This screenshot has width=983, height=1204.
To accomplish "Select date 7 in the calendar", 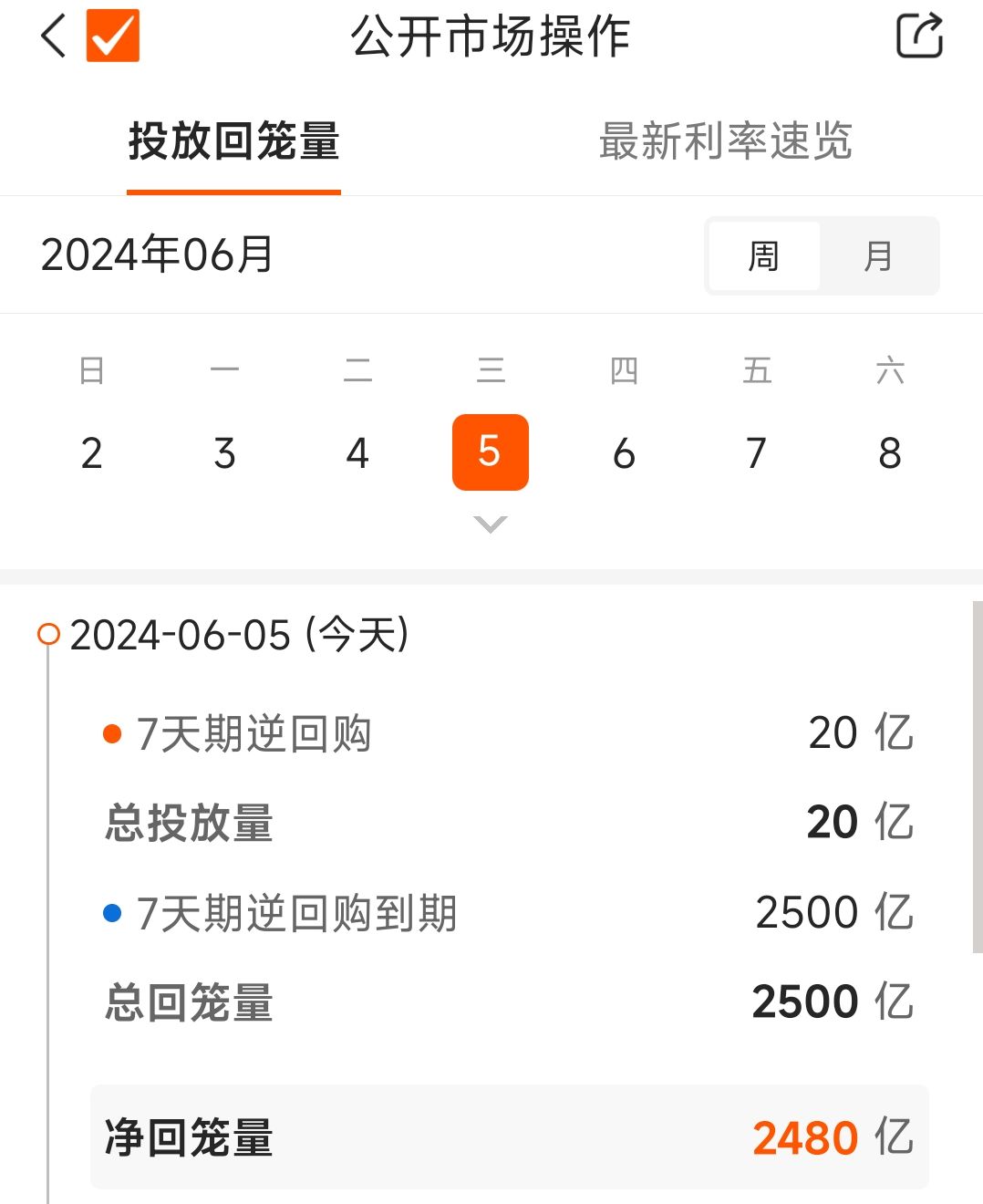I will pos(755,451).
